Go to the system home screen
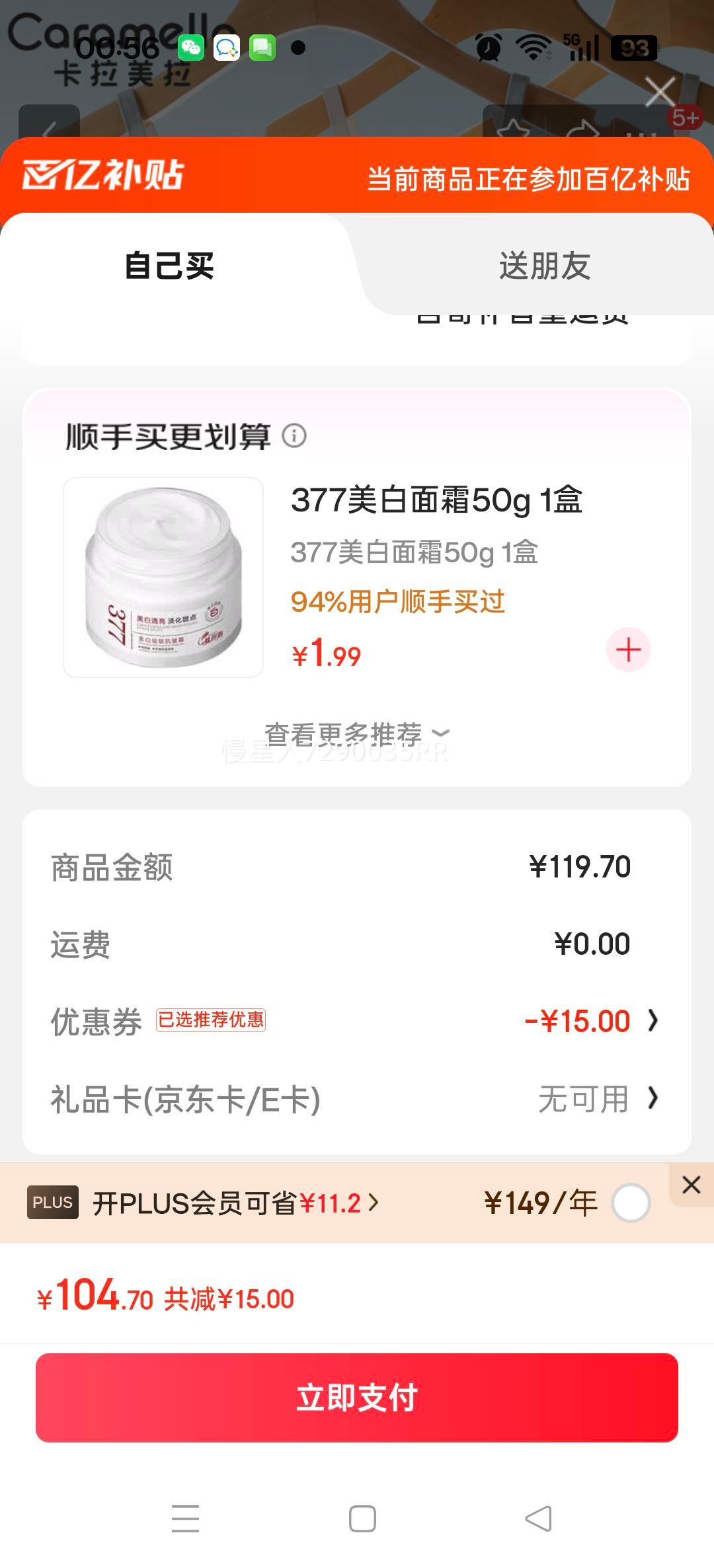This screenshot has width=714, height=1568. [362, 1518]
